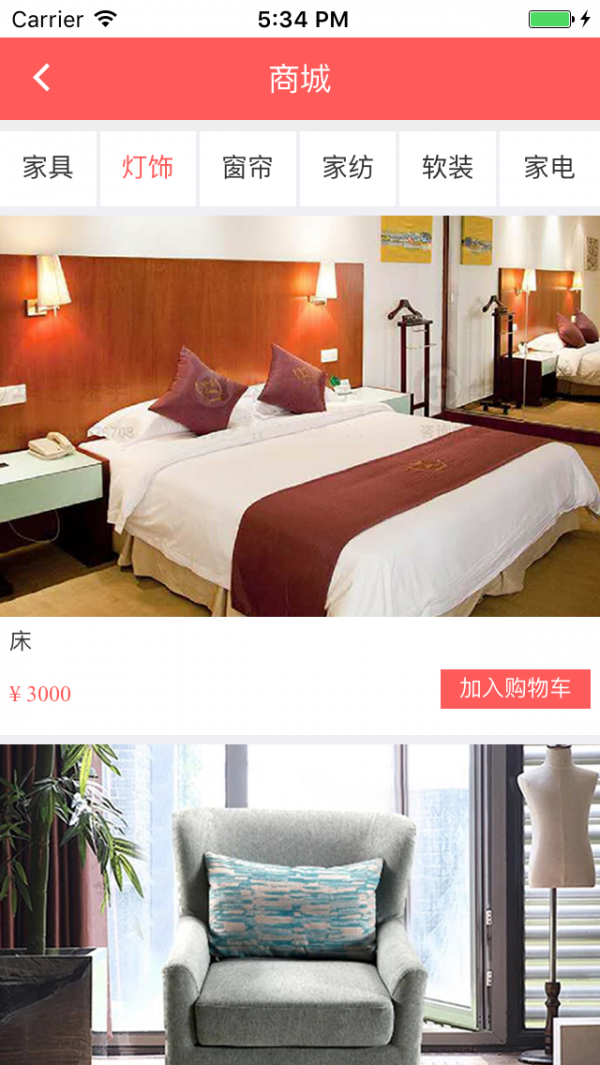Open the 家电 tab

549,168
